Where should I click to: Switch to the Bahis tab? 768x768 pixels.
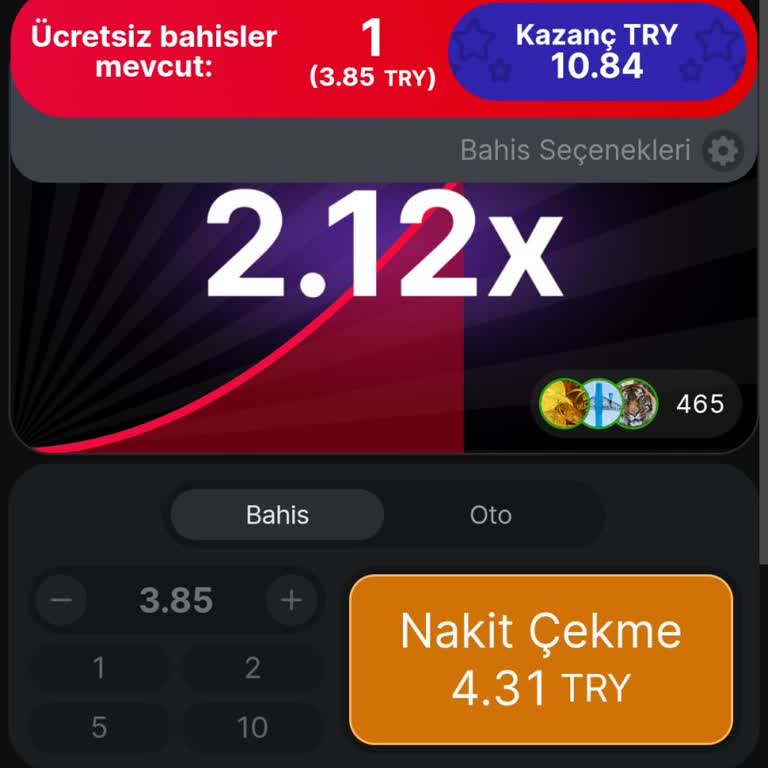[277, 516]
